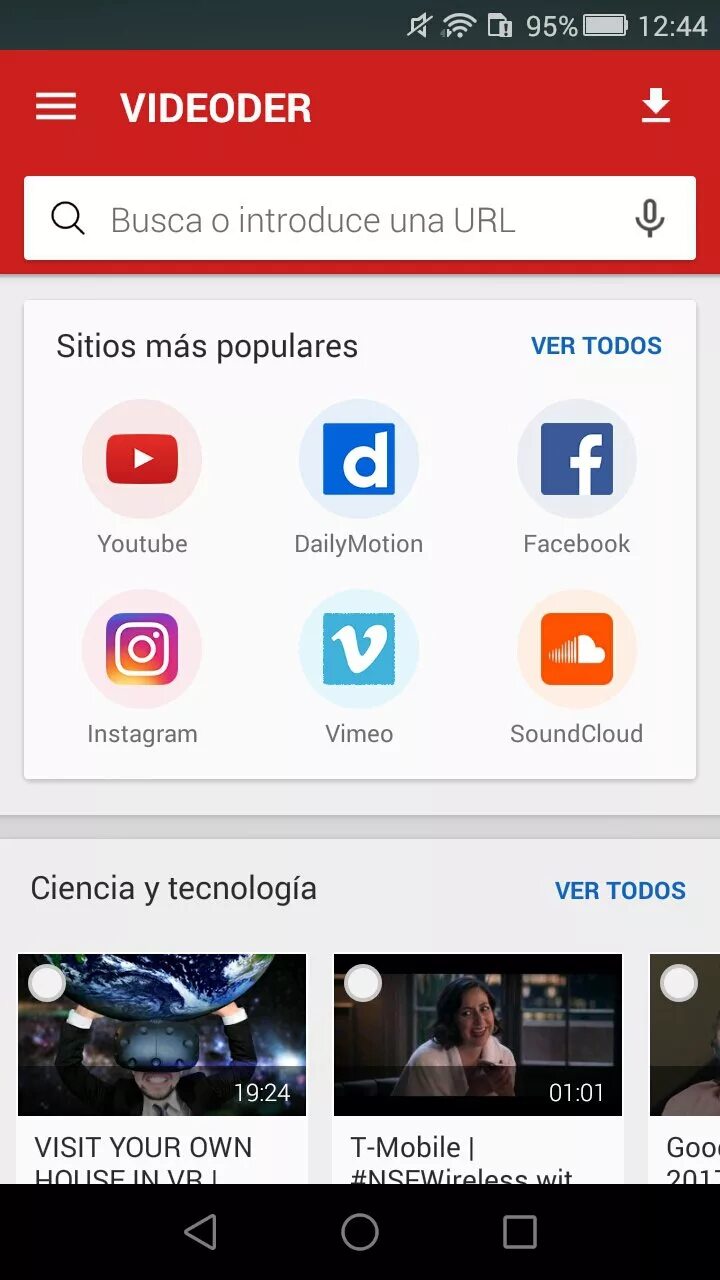
Task: Open the Facebook site shortcut
Action: 577,460
